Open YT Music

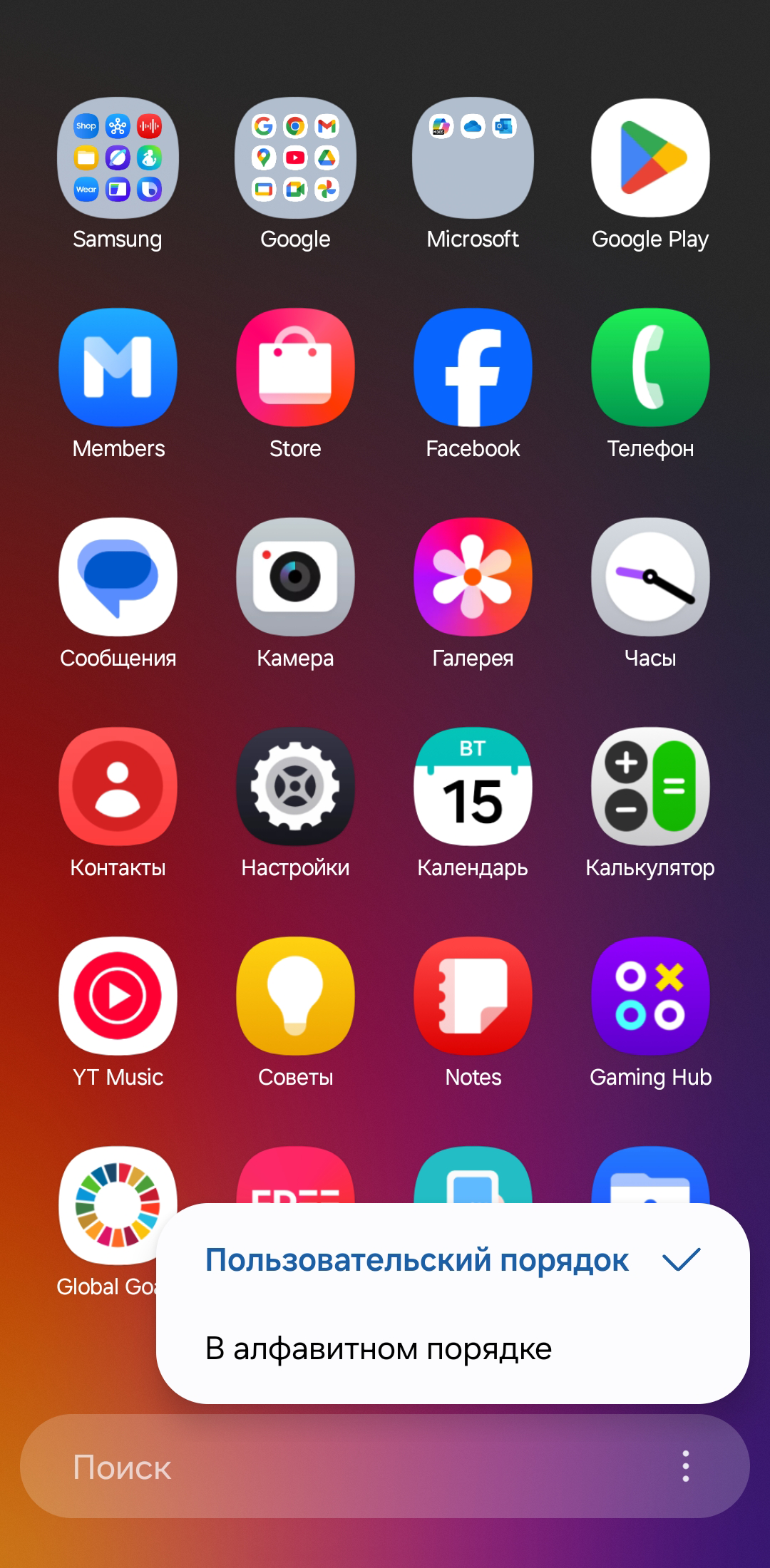pyautogui.click(x=118, y=996)
